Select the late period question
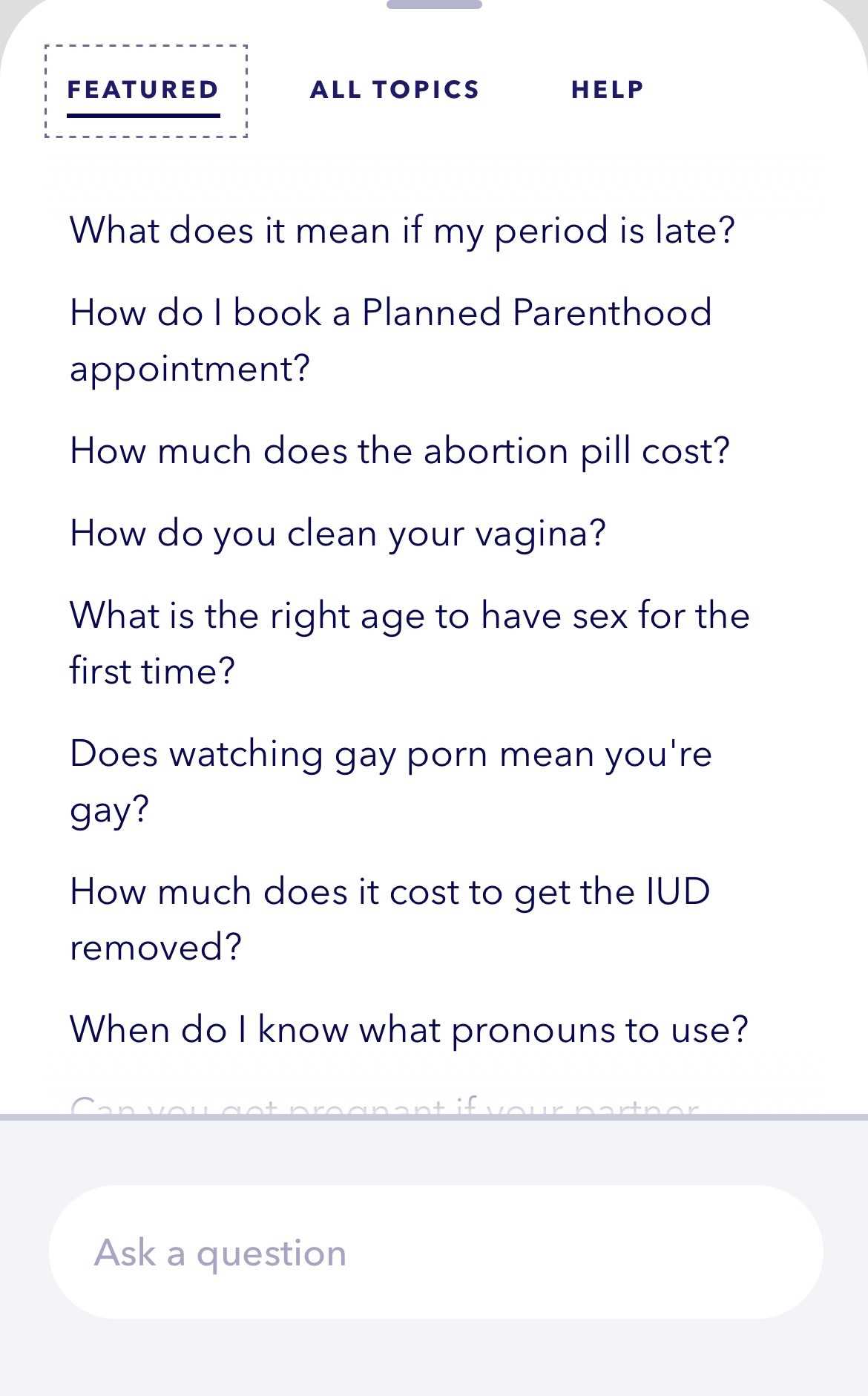The height and width of the screenshot is (1396, 868). click(x=402, y=230)
